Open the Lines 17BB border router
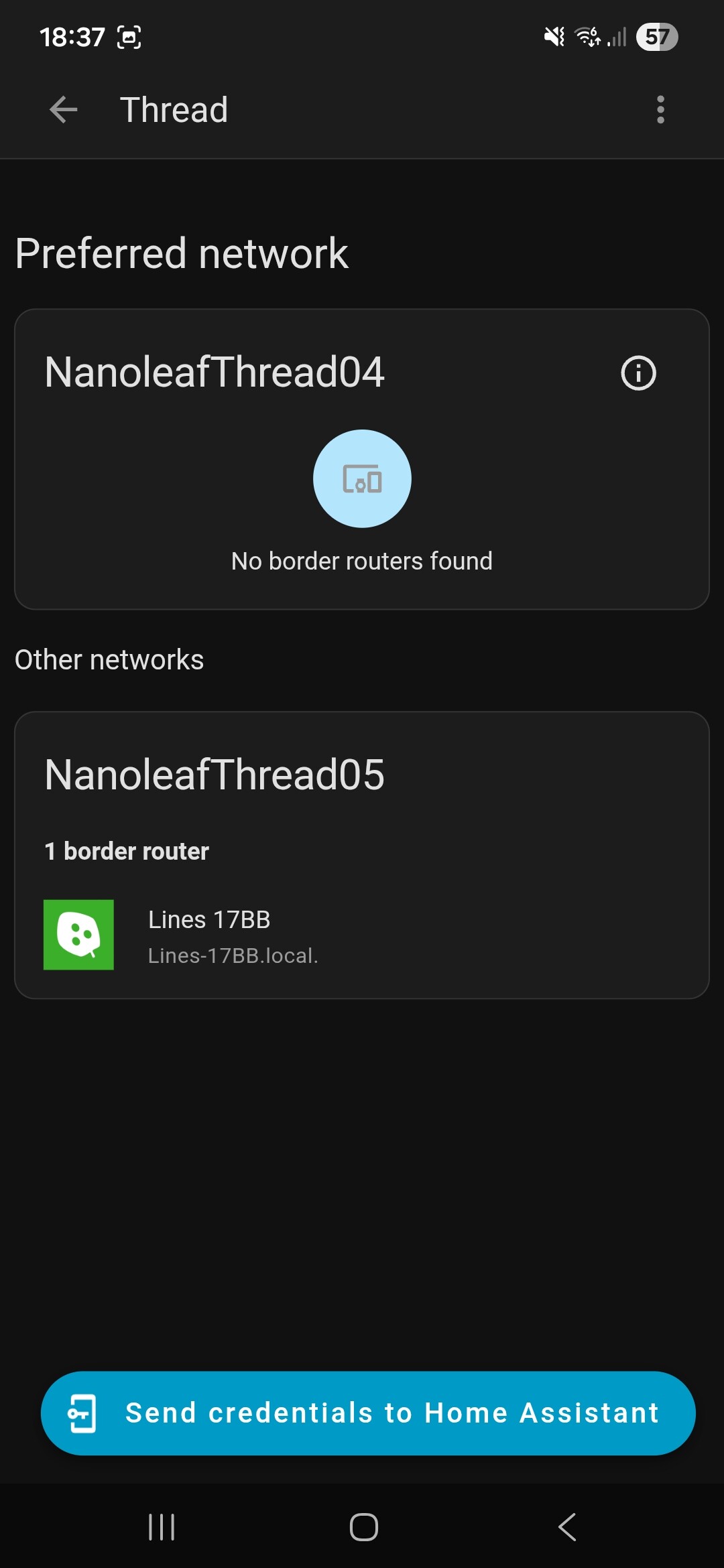Screen dimensions: 724x1568 [209, 935]
